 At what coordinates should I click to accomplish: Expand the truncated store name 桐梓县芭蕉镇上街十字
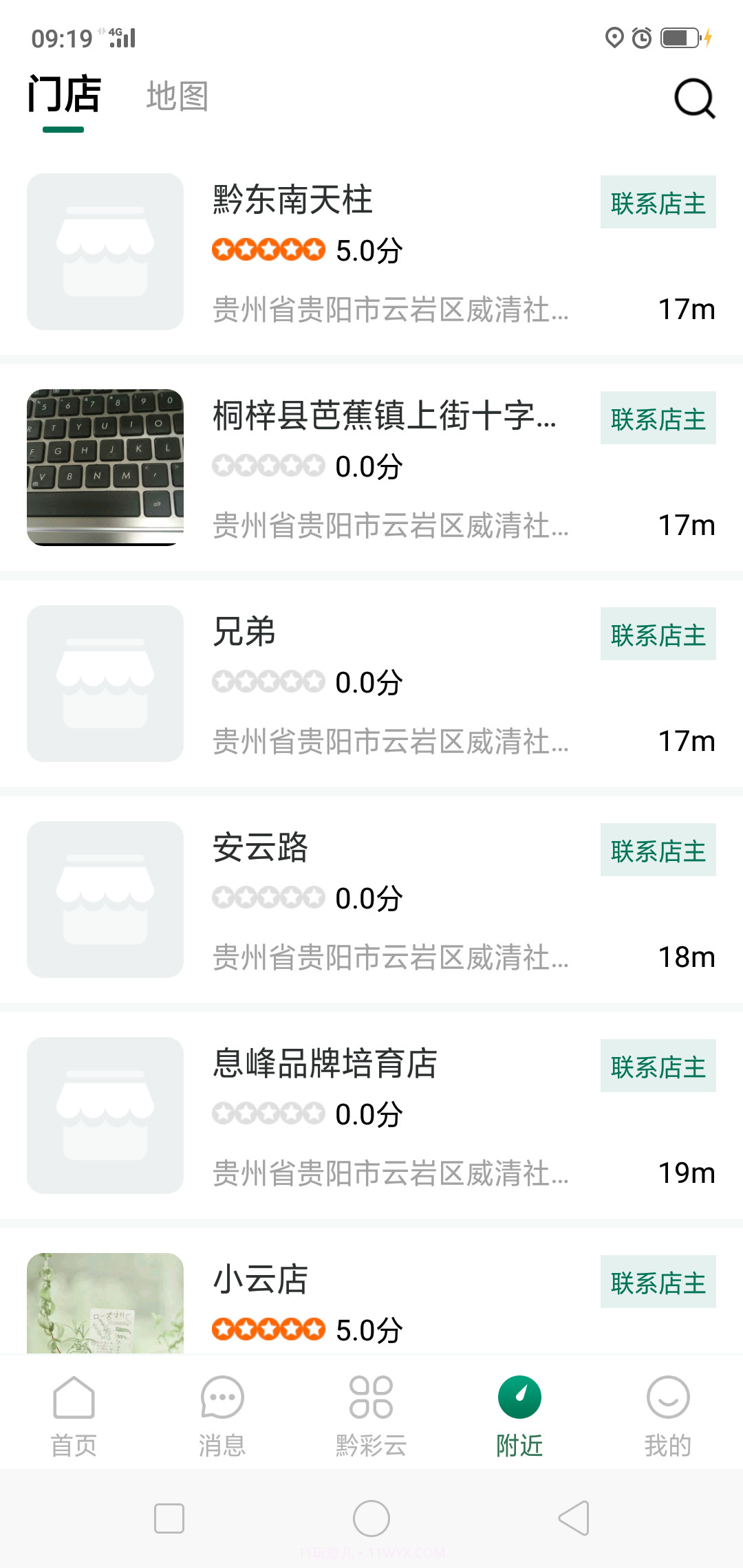[x=385, y=417]
